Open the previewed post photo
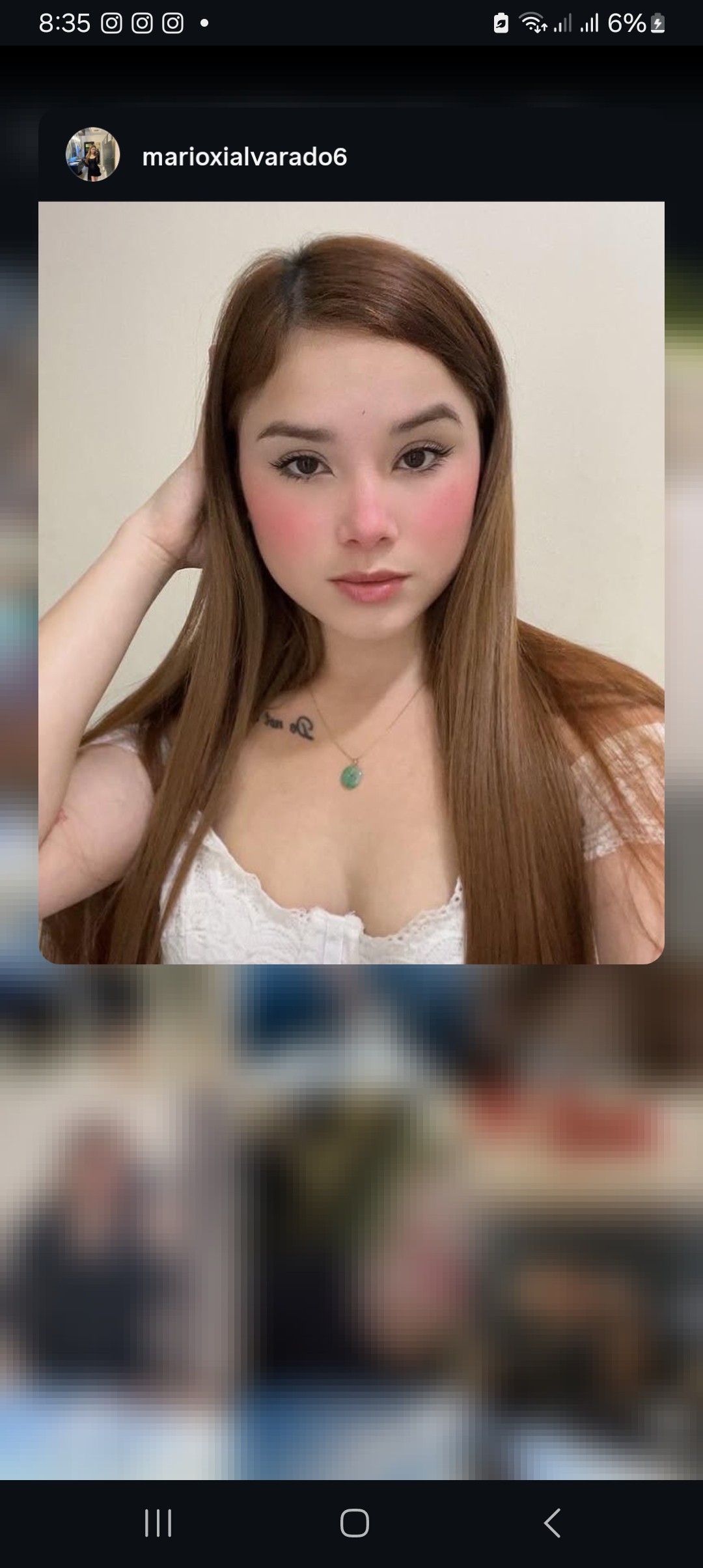The height and width of the screenshot is (1568, 703). (351, 582)
